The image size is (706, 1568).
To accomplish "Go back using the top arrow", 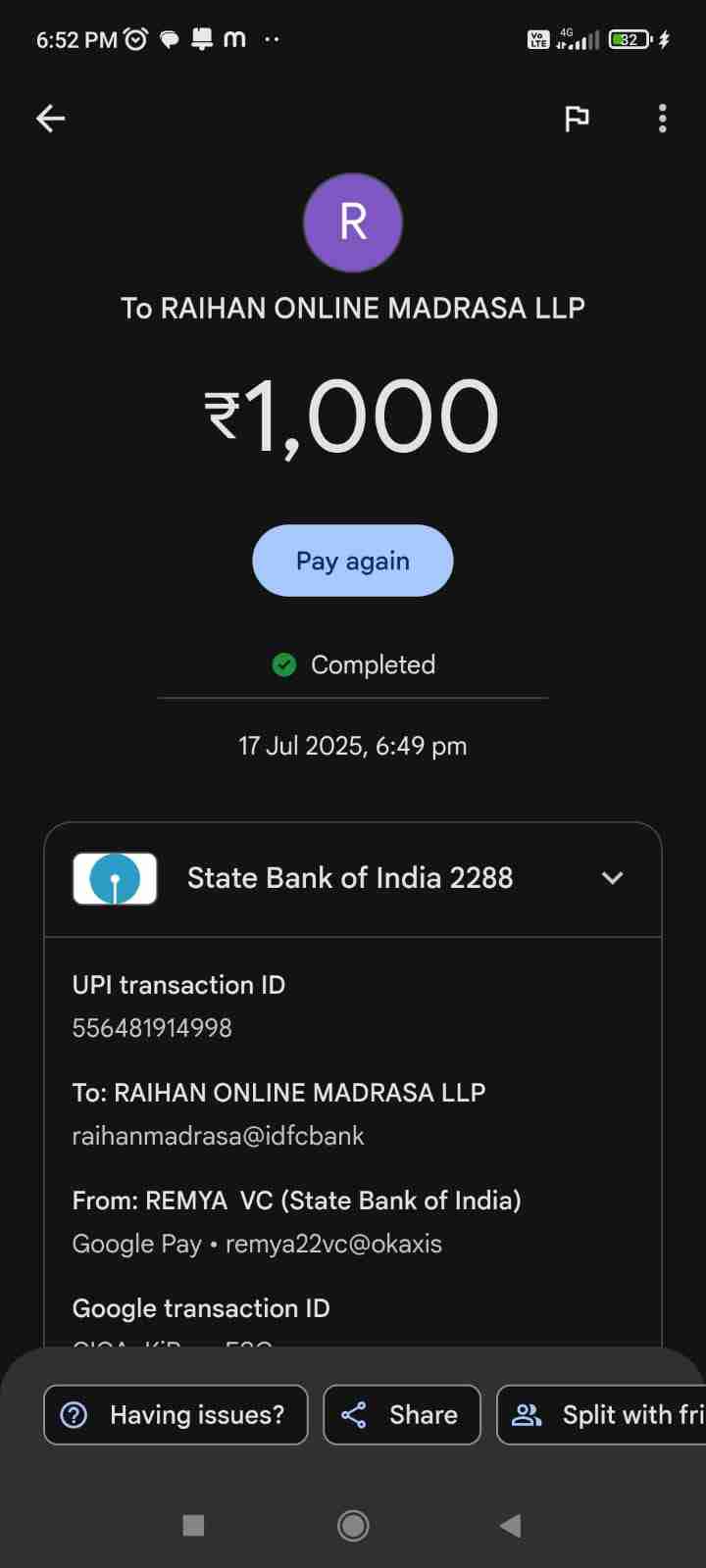I will 51,119.
